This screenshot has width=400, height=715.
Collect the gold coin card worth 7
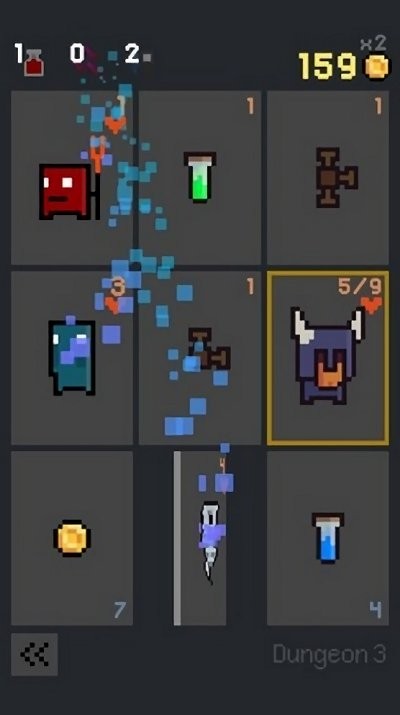click(x=72, y=538)
